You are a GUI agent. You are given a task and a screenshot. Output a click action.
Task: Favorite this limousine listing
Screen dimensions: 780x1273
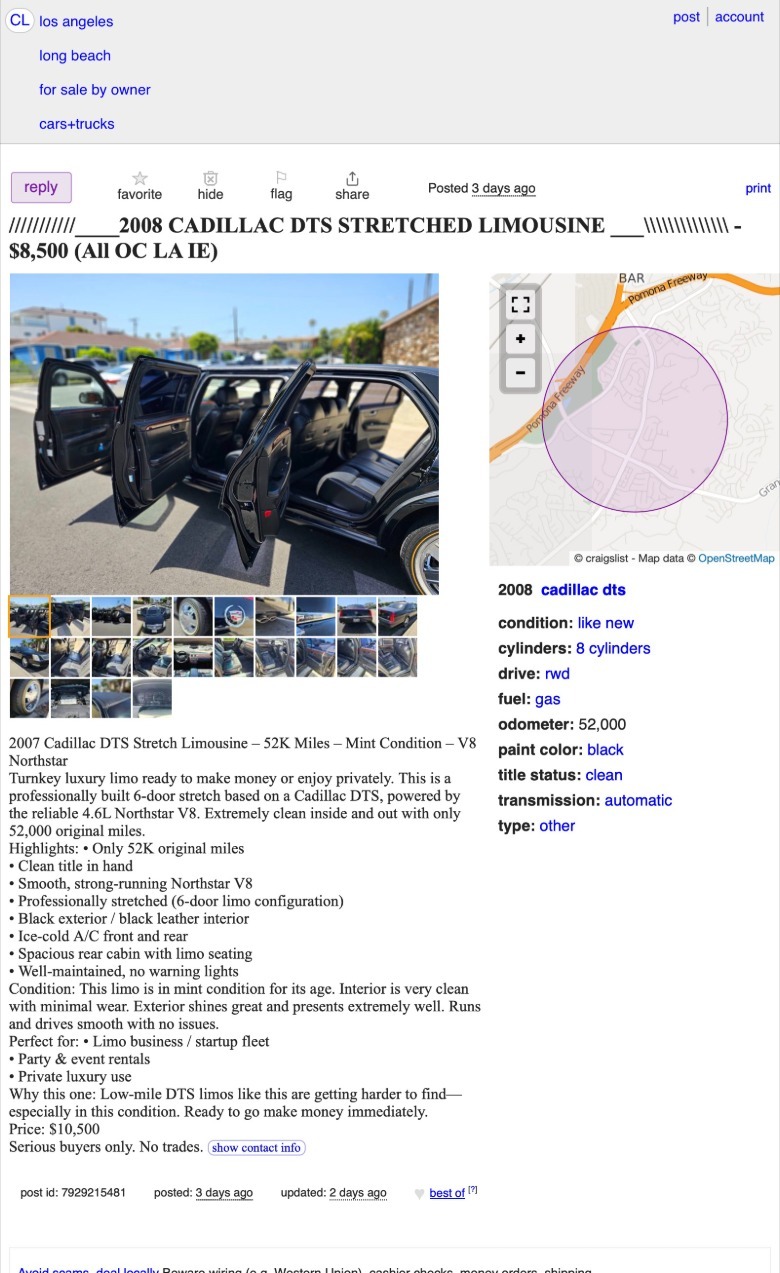pos(139,185)
